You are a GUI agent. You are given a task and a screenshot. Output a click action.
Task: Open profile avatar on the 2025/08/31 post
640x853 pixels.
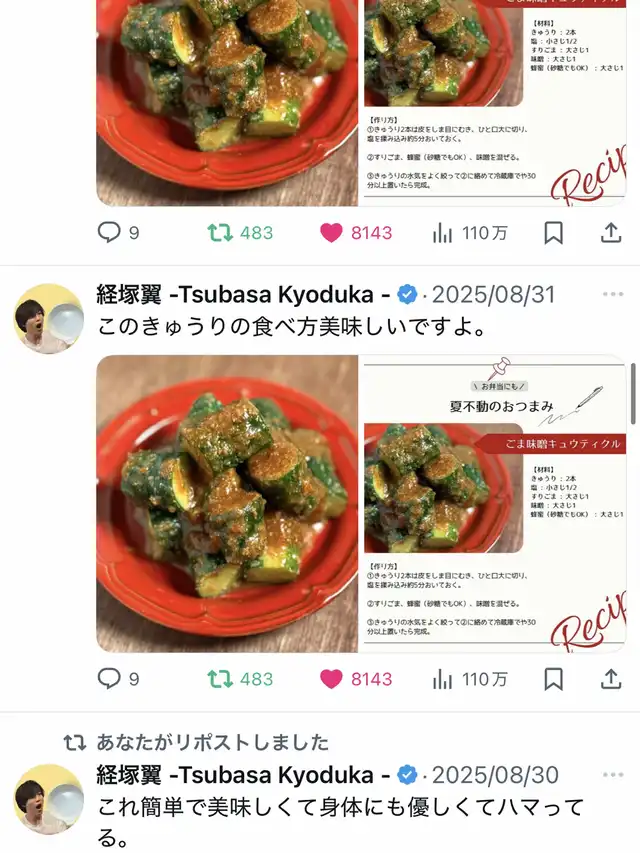coord(48,318)
